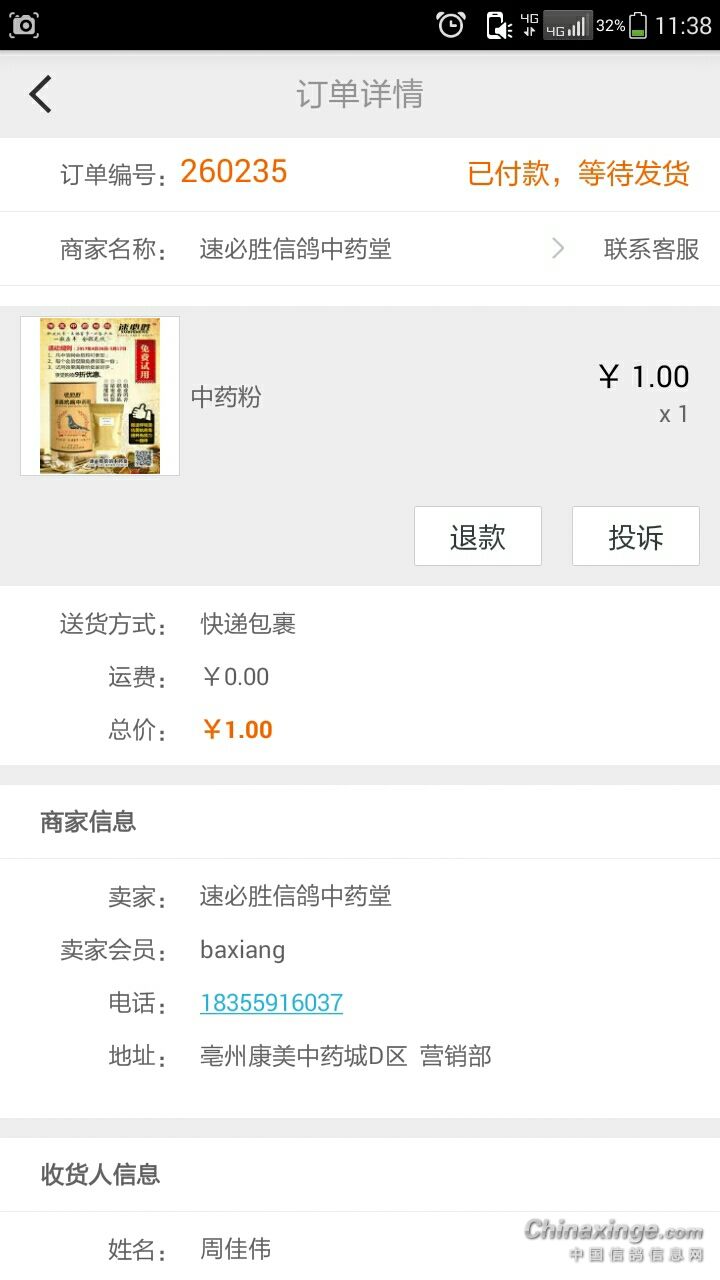Contact customer service via 联系客服
The height and width of the screenshot is (1280, 720).
point(651,249)
